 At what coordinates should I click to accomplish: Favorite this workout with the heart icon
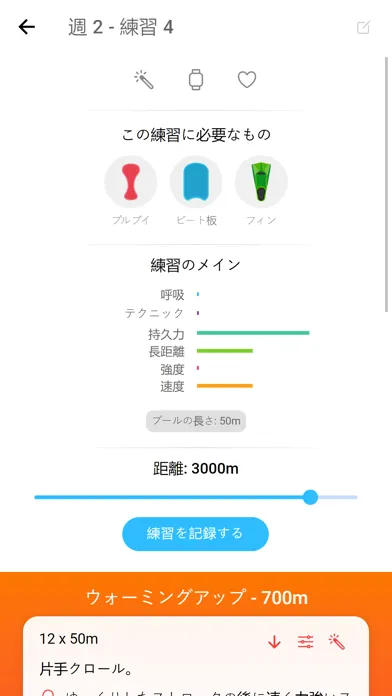point(247,80)
